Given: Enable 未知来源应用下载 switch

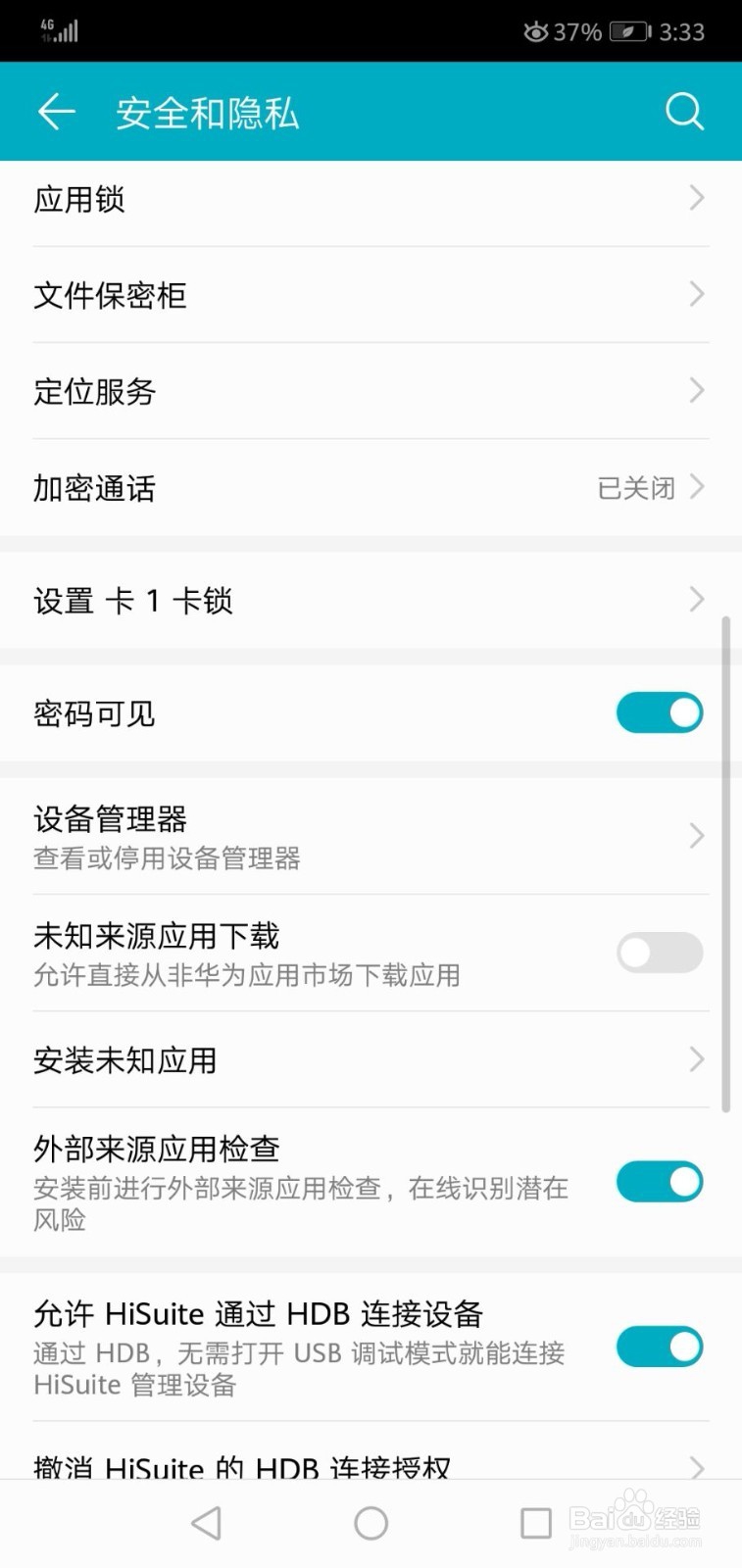Looking at the screenshot, I should [659, 952].
